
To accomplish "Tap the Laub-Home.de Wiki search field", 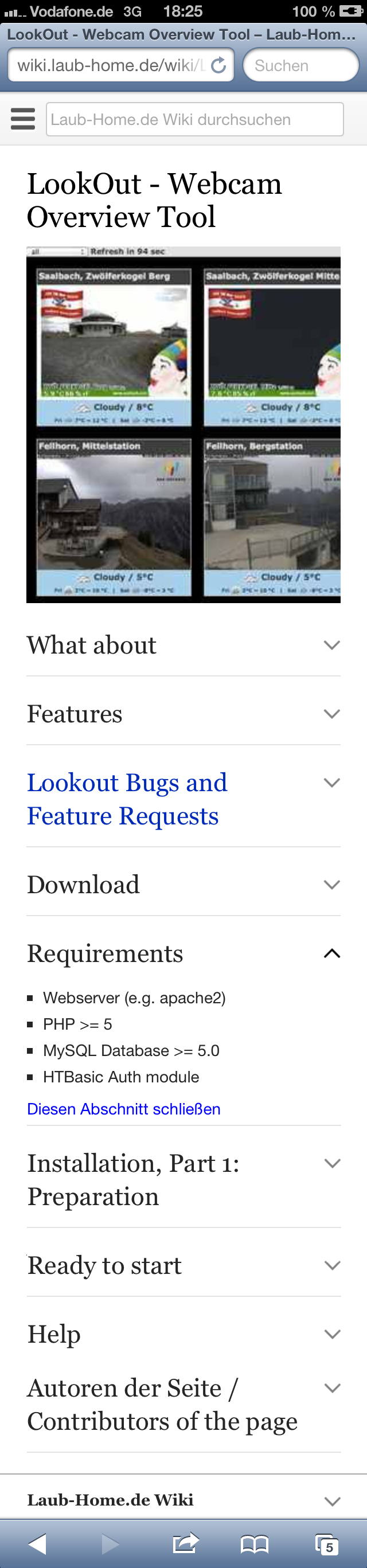I will tap(195, 119).
